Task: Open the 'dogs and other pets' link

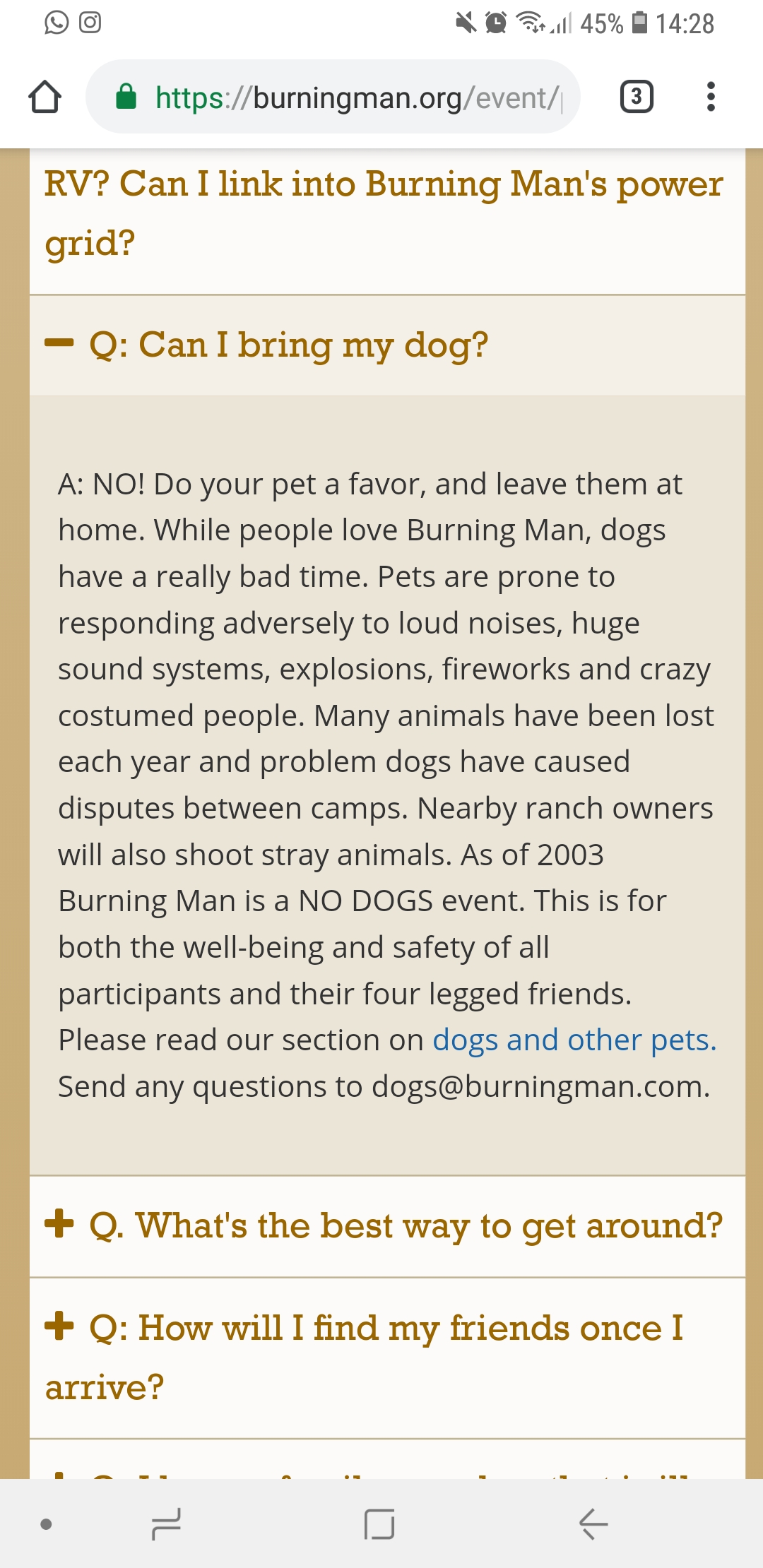Action: pyautogui.click(x=574, y=1040)
